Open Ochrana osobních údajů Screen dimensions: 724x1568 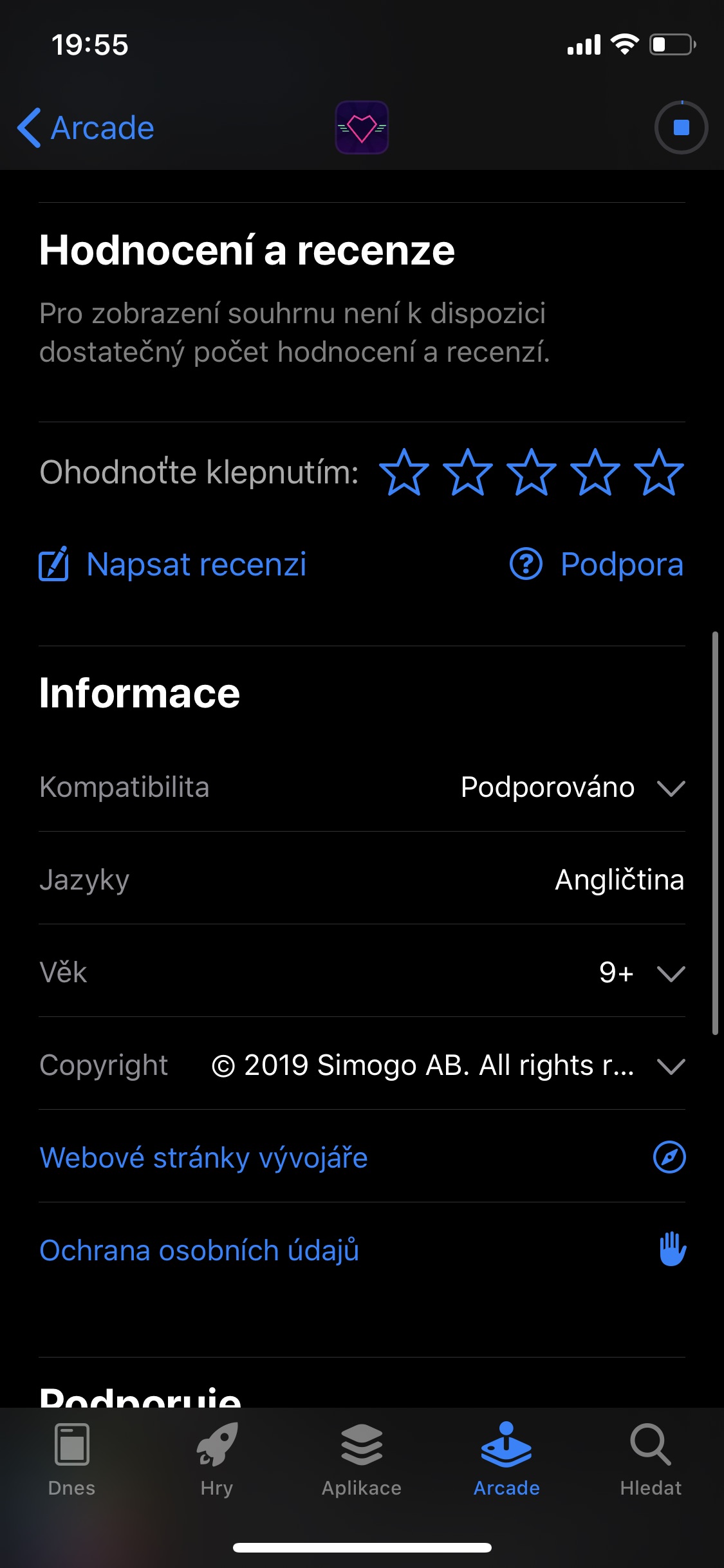(362, 1250)
